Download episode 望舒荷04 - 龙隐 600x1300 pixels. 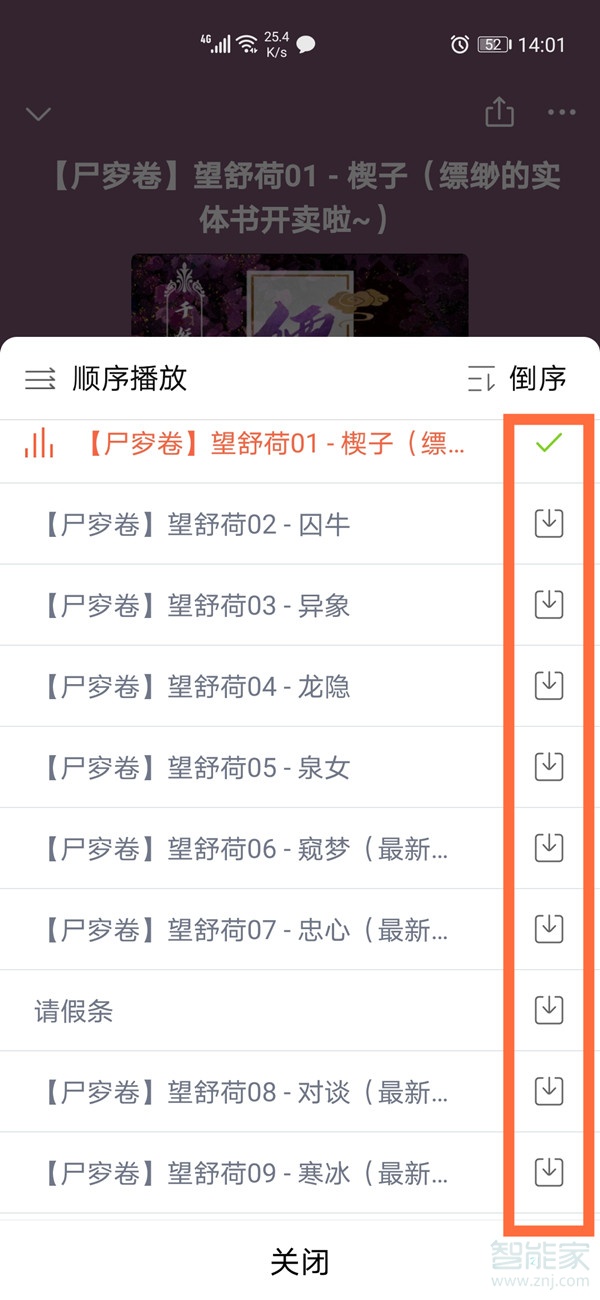point(548,685)
